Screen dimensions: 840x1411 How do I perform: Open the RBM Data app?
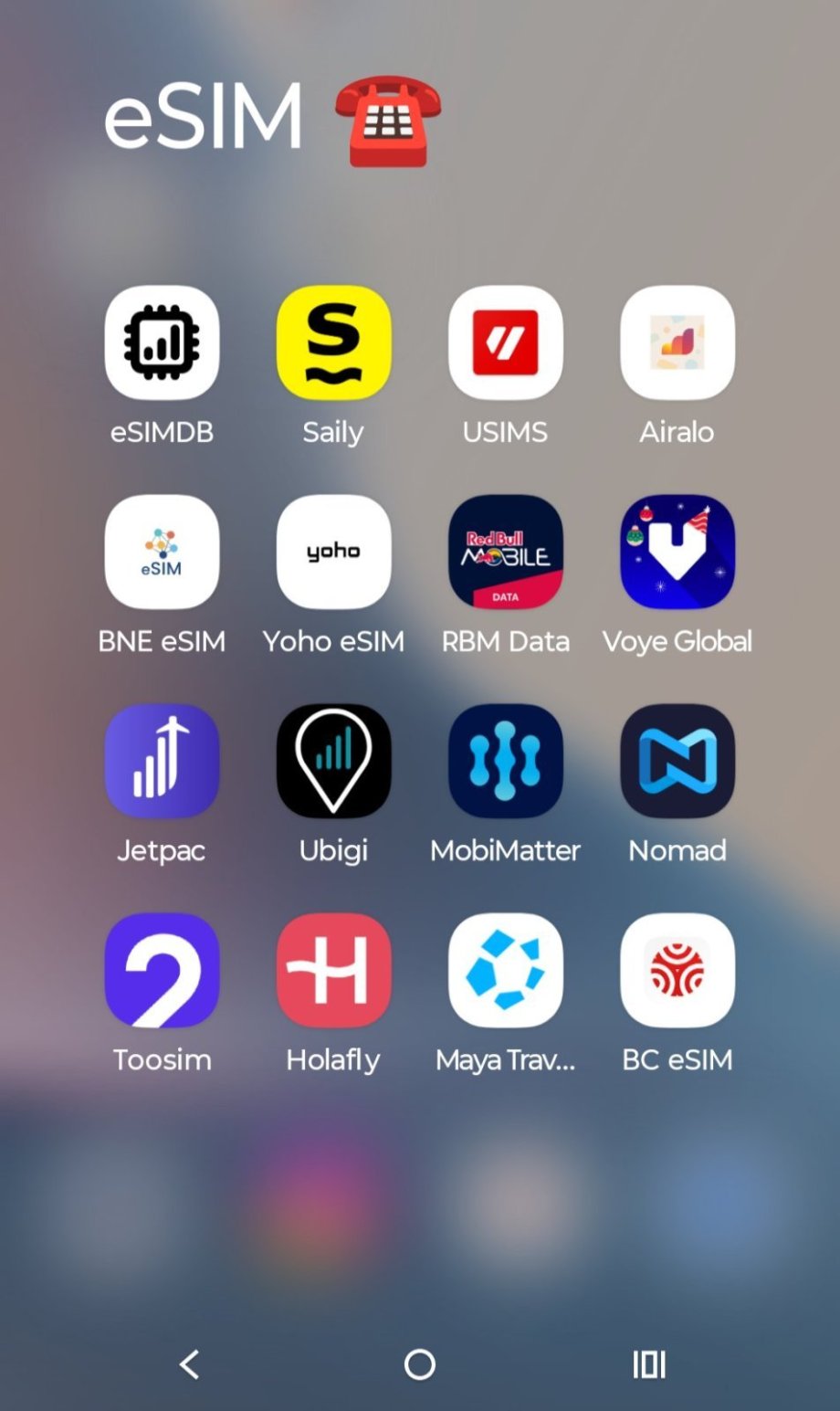(x=505, y=552)
